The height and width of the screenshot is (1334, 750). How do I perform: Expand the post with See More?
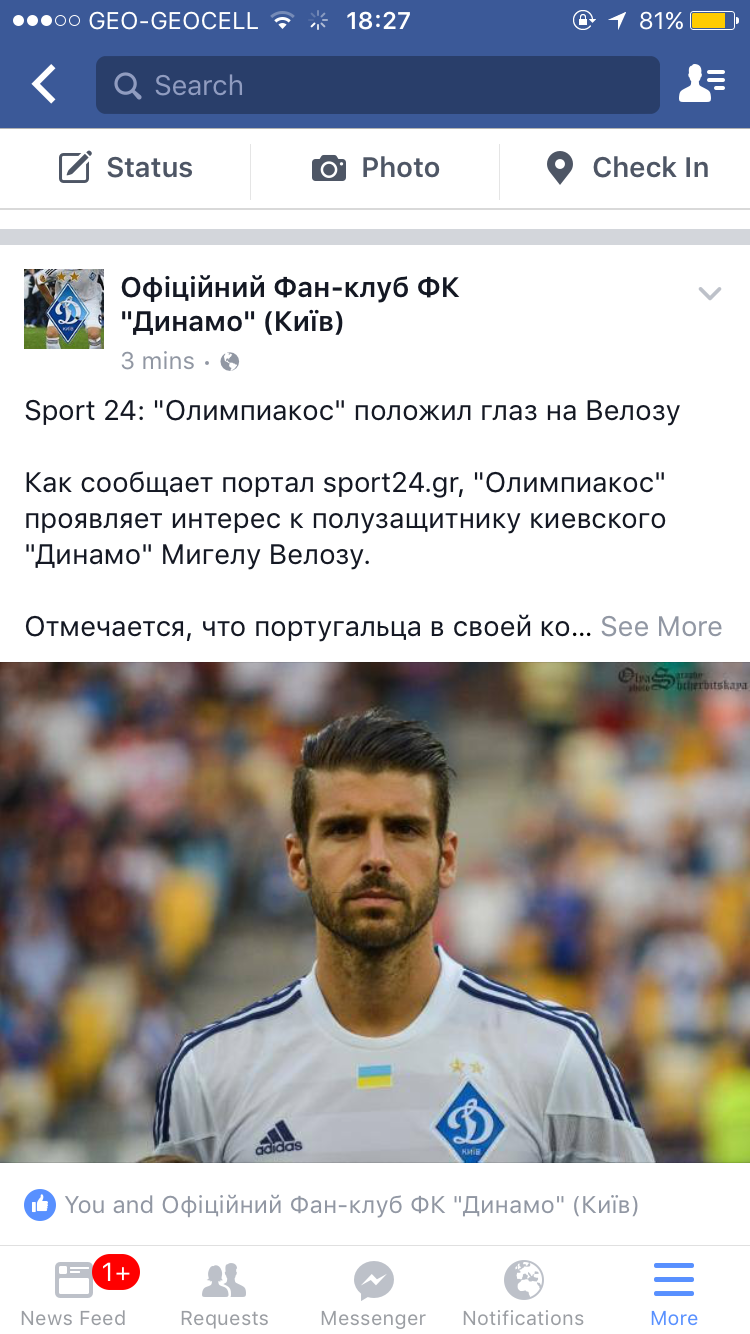(x=661, y=627)
